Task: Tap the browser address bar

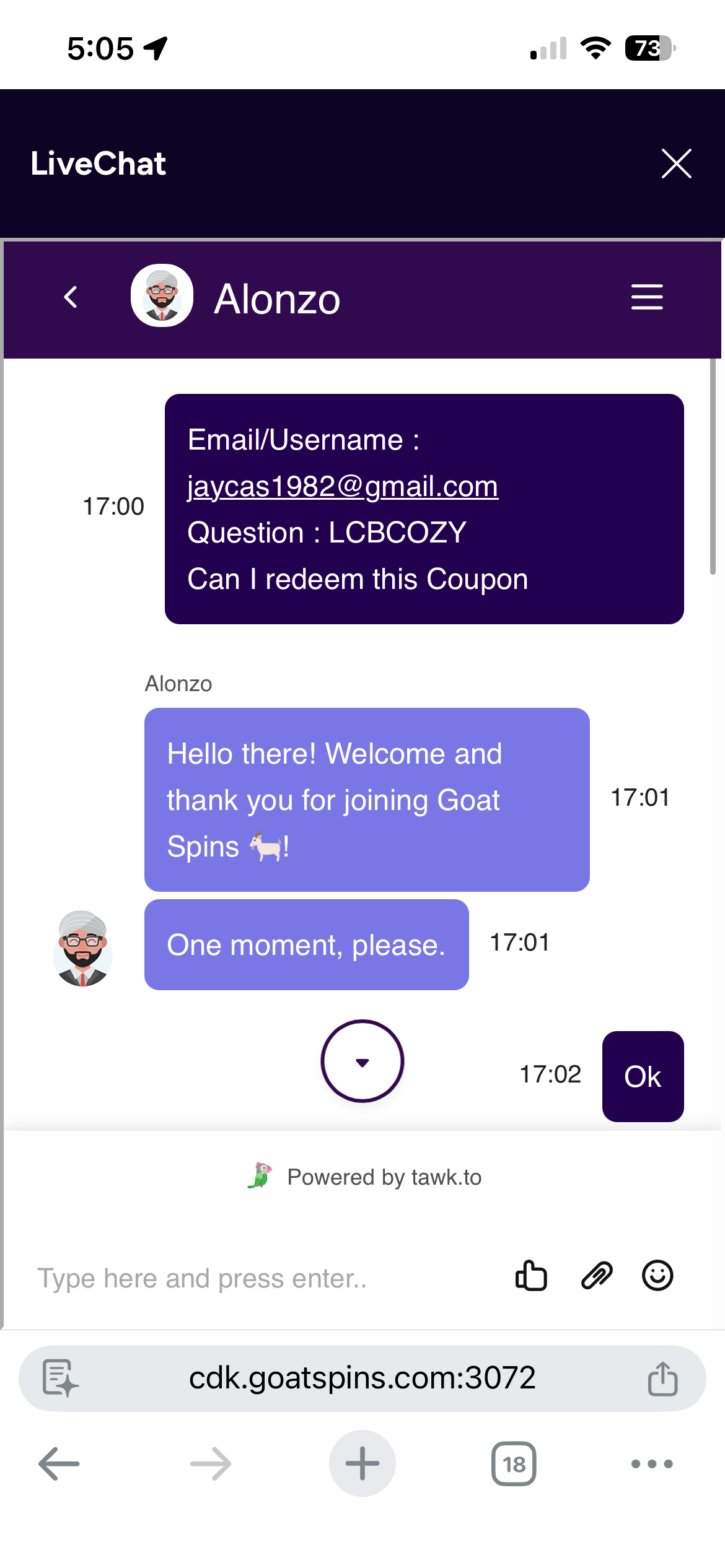Action: pyautogui.click(x=362, y=1378)
